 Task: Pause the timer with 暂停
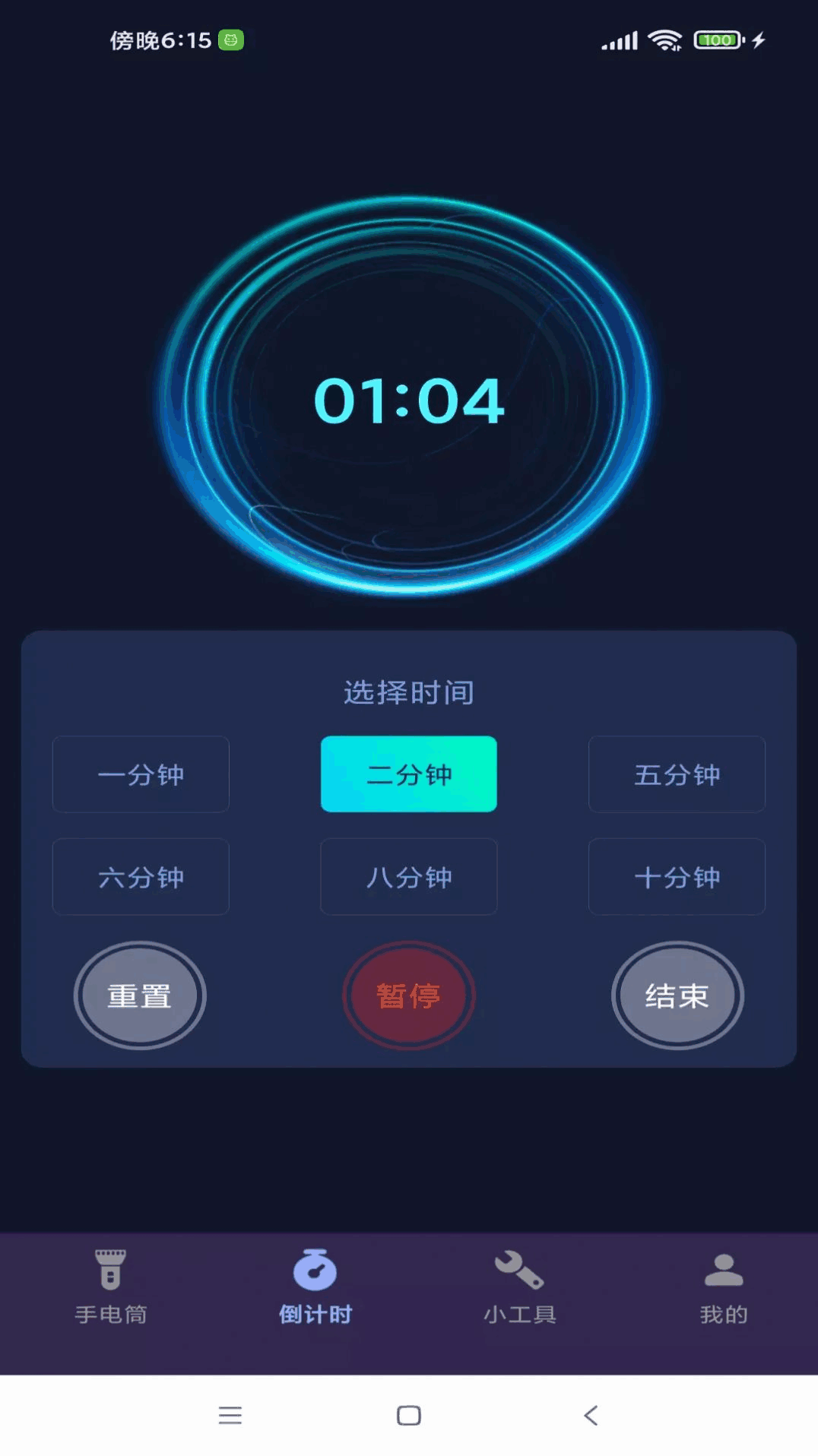tap(409, 995)
